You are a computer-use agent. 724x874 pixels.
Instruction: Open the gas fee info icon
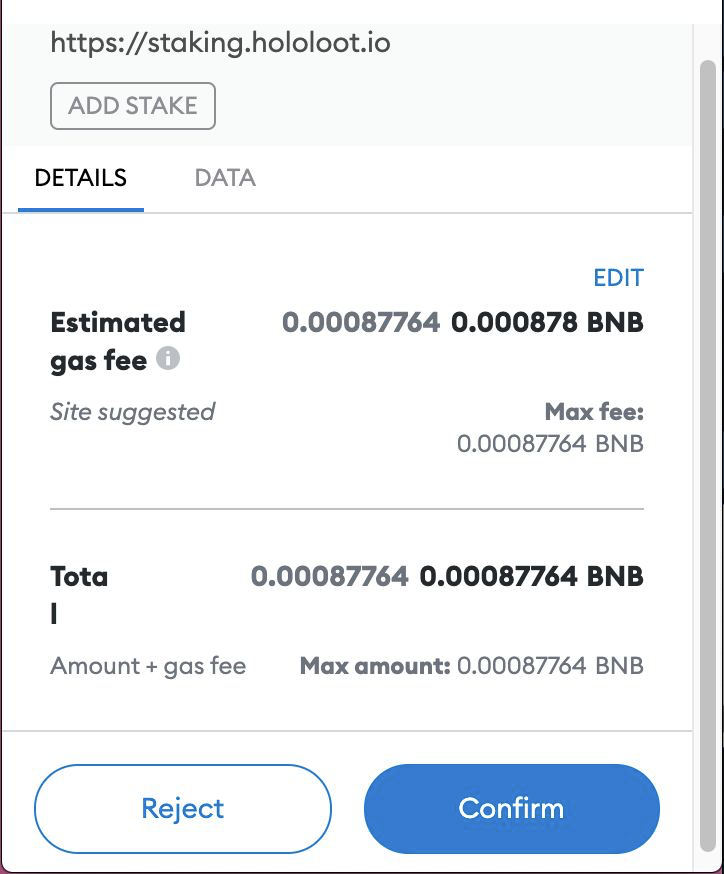168,358
